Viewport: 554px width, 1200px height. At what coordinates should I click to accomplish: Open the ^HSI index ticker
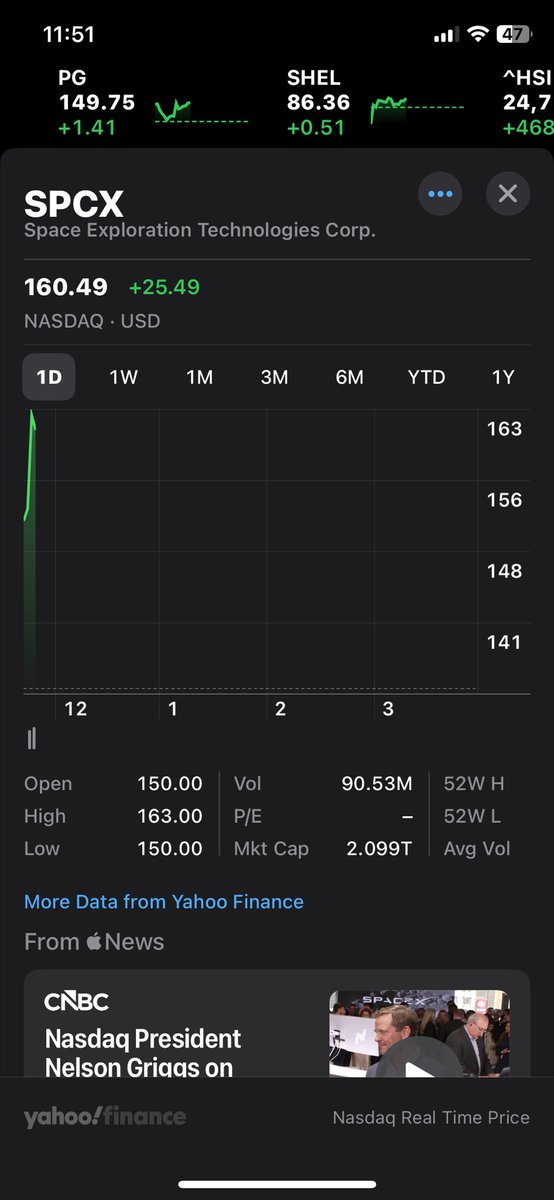[527, 103]
